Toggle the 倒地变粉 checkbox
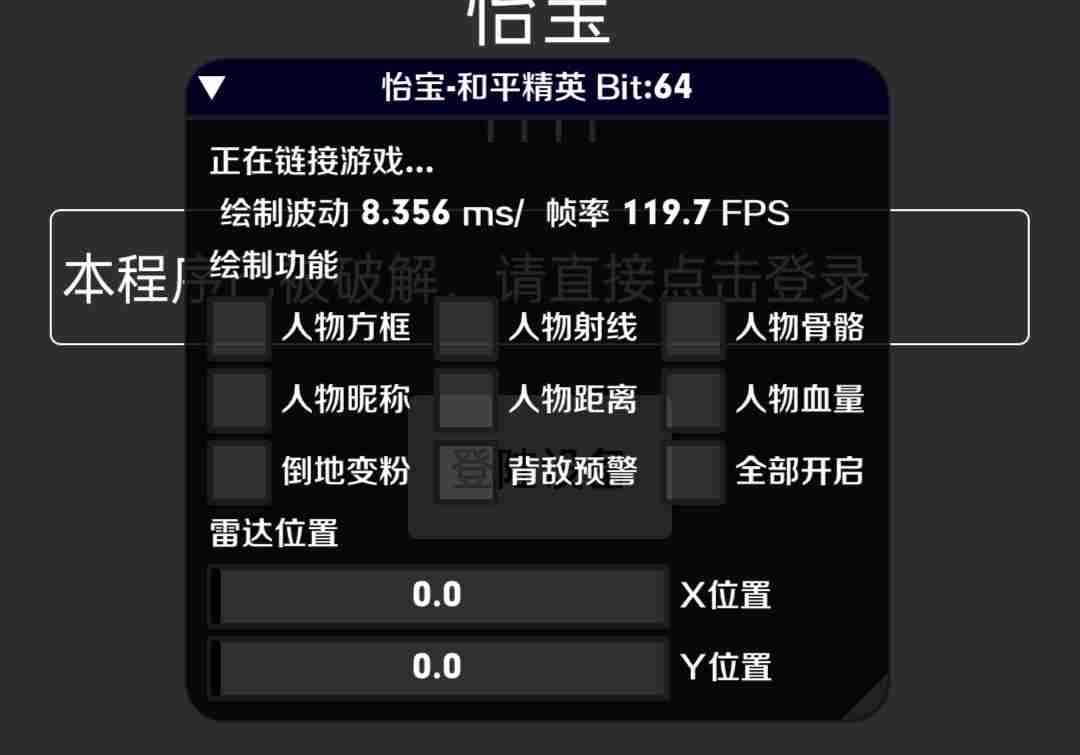The image size is (1080, 755). (x=240, y=472)
